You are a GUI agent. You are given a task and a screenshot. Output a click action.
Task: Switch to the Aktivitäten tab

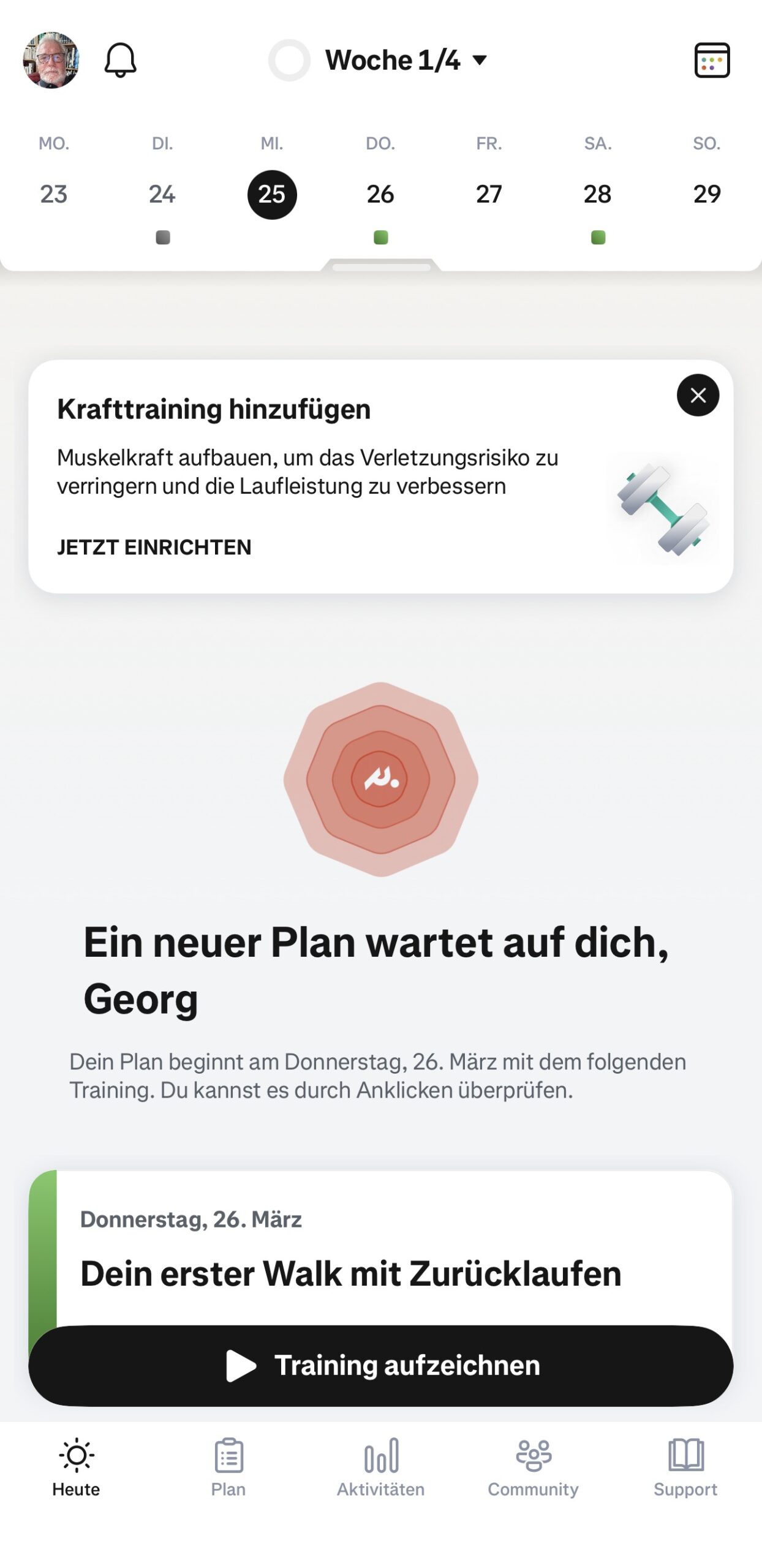click(x=380, y=1467)
